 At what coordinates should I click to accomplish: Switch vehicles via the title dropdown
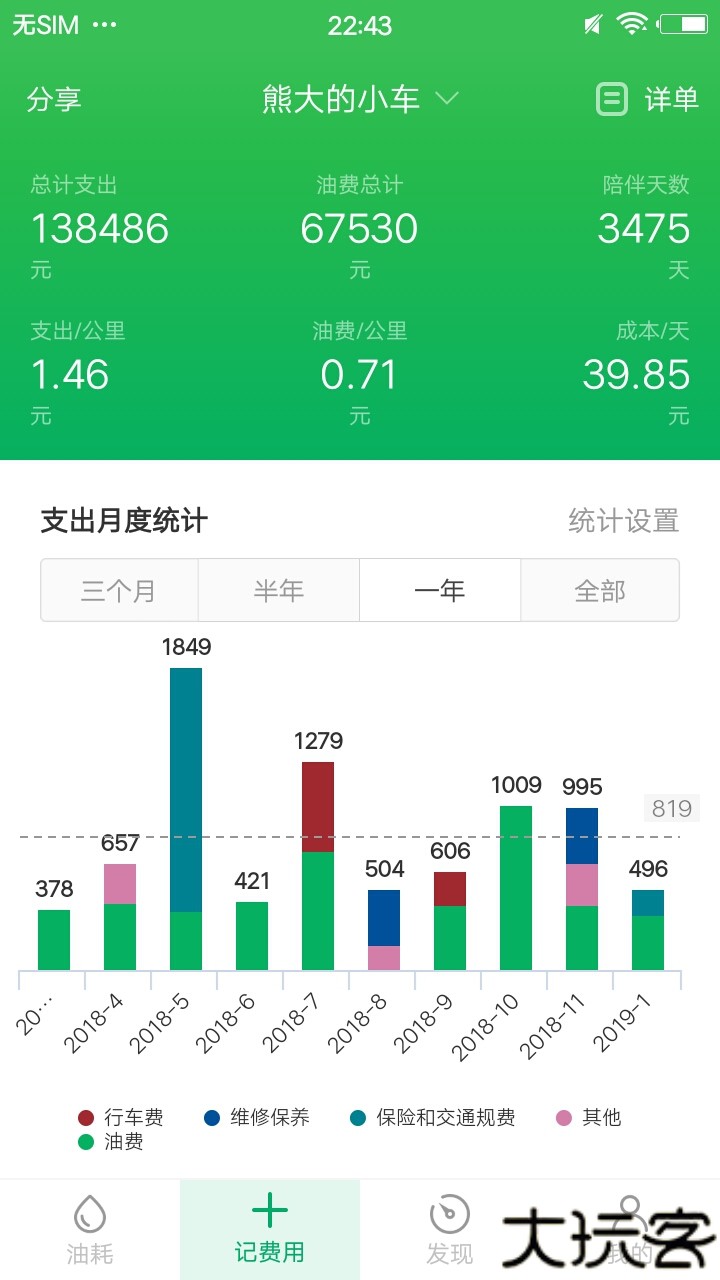coord(360,97)
